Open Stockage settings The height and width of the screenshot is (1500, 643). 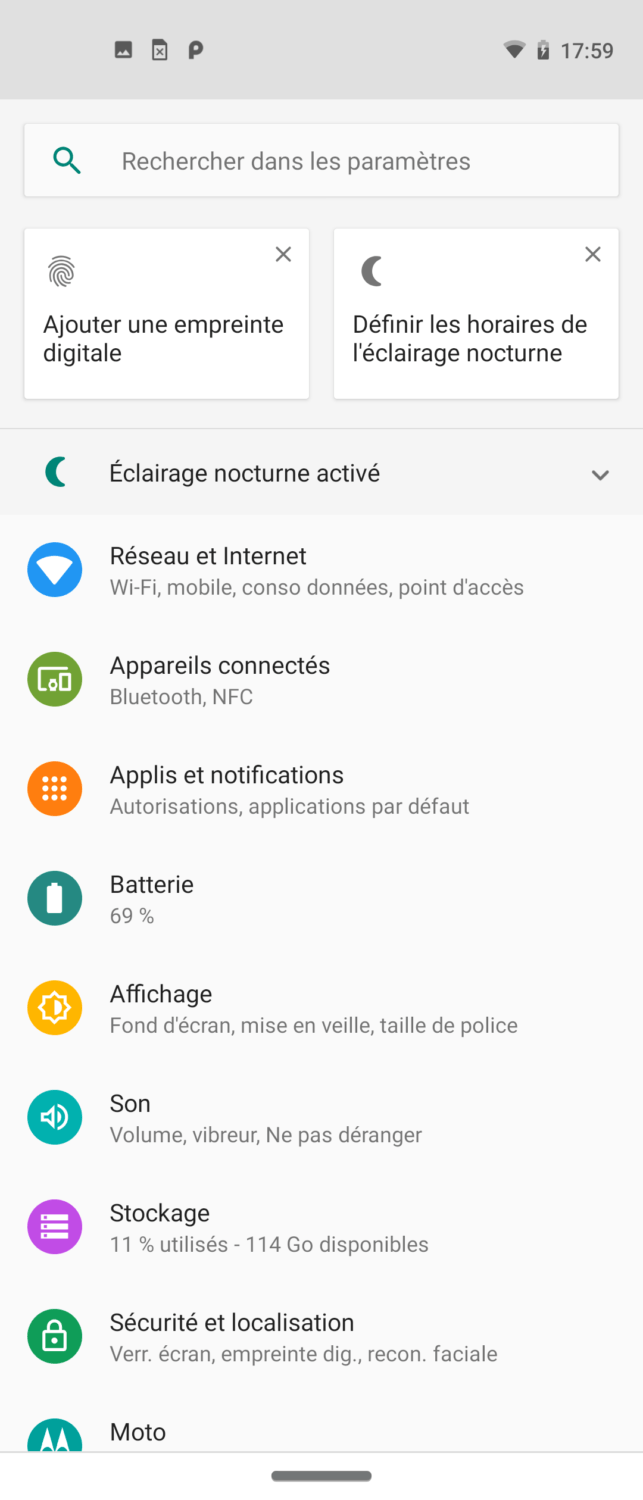[320, 1227]
